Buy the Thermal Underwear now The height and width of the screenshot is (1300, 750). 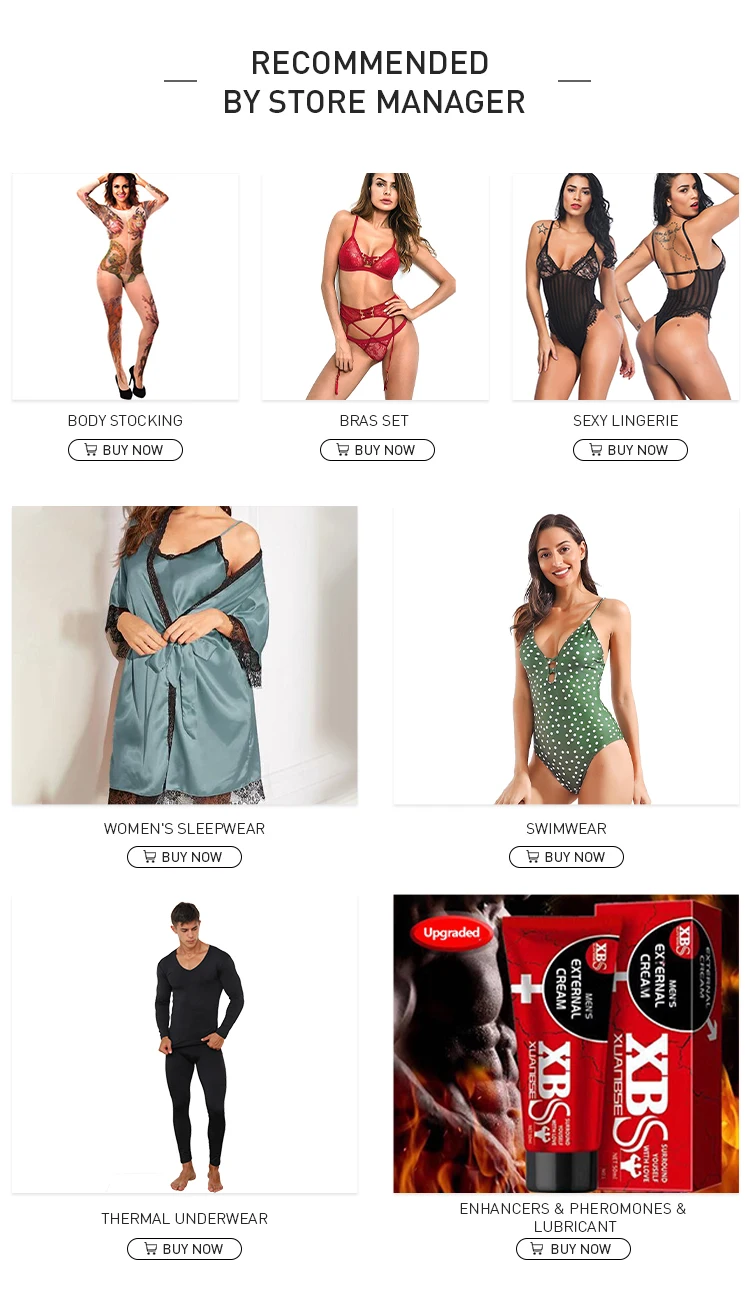pos(184,1249)
